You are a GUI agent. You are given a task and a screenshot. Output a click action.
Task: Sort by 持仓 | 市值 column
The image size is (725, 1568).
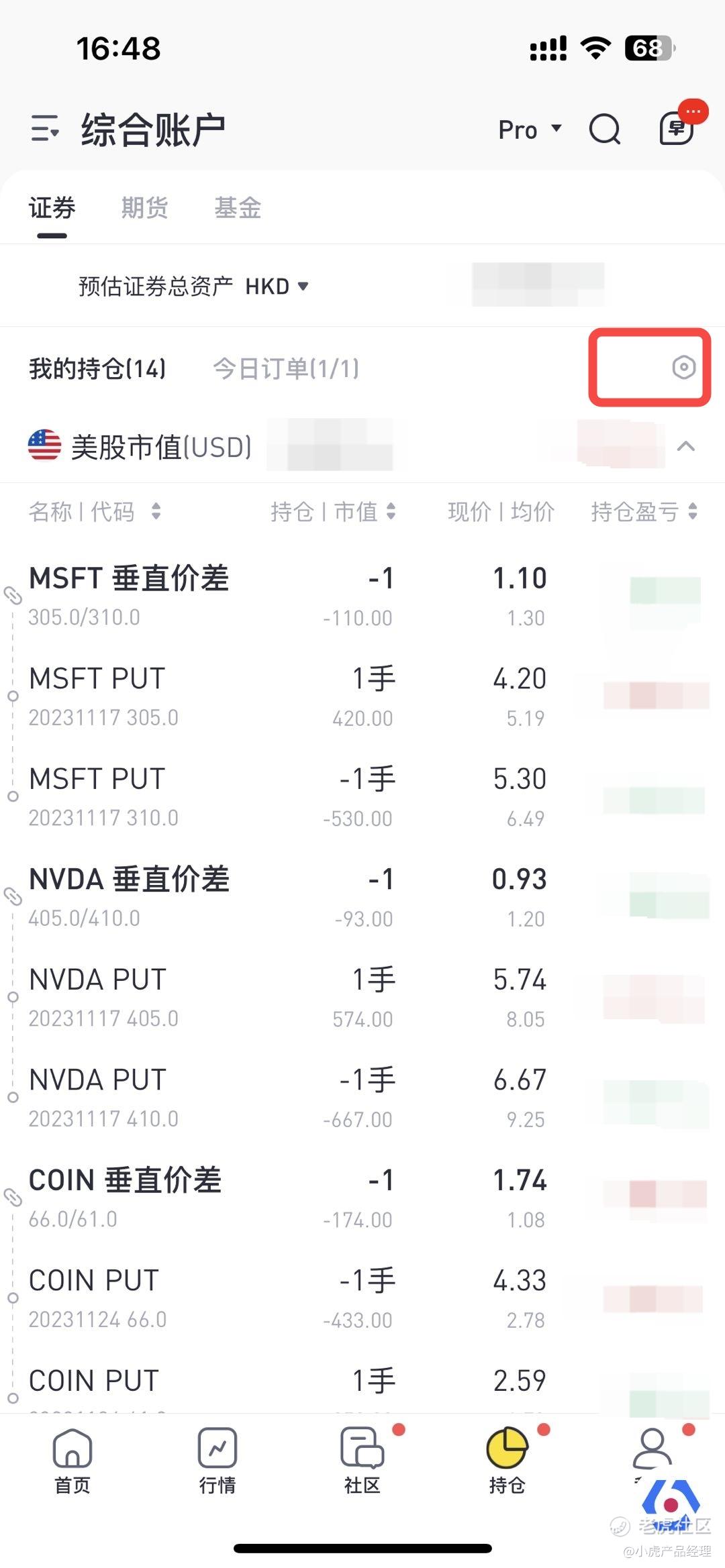(x=333, y=512)
